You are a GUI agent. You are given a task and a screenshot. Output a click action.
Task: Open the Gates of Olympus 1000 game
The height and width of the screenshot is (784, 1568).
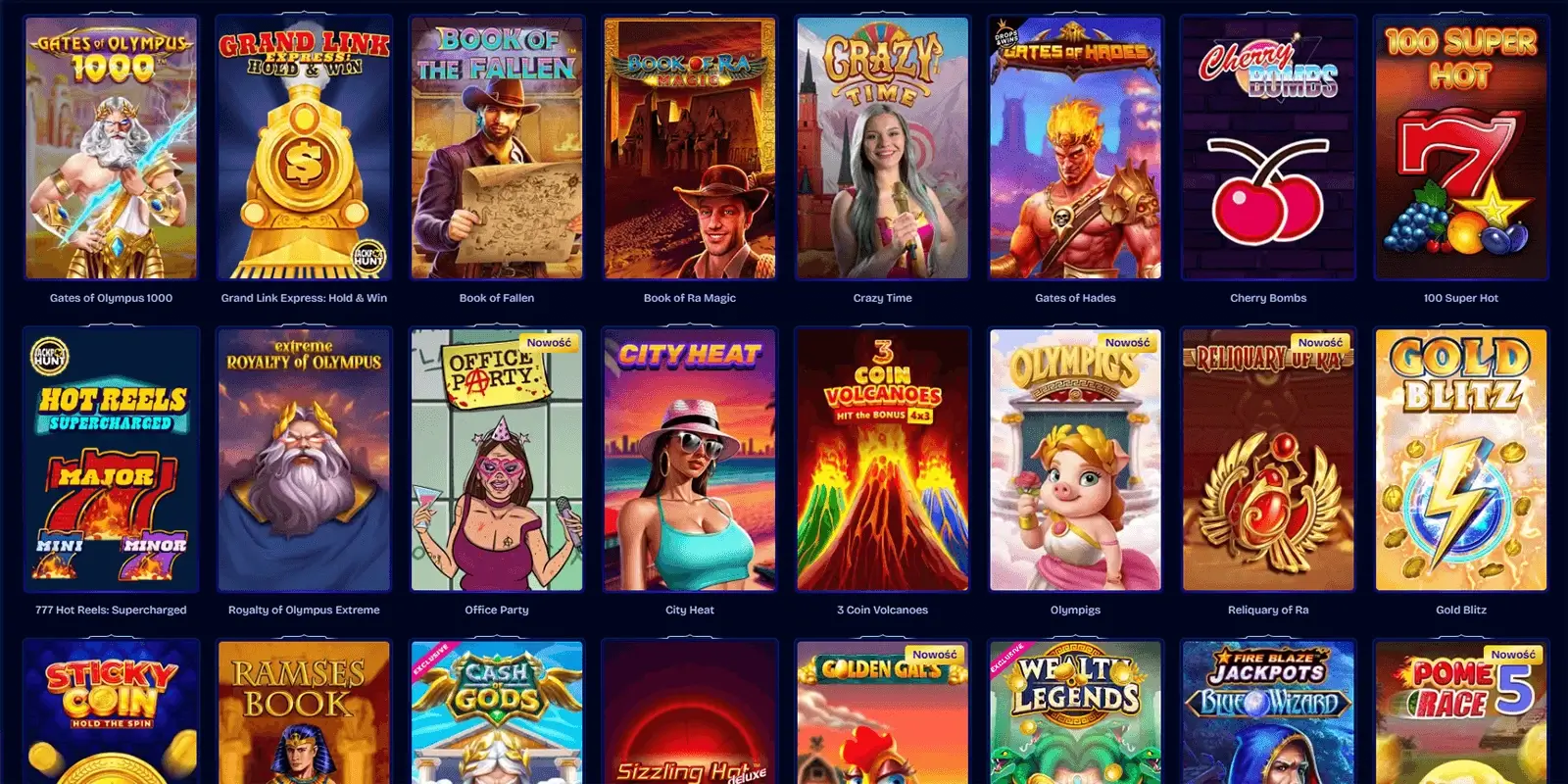coord(111,147)
